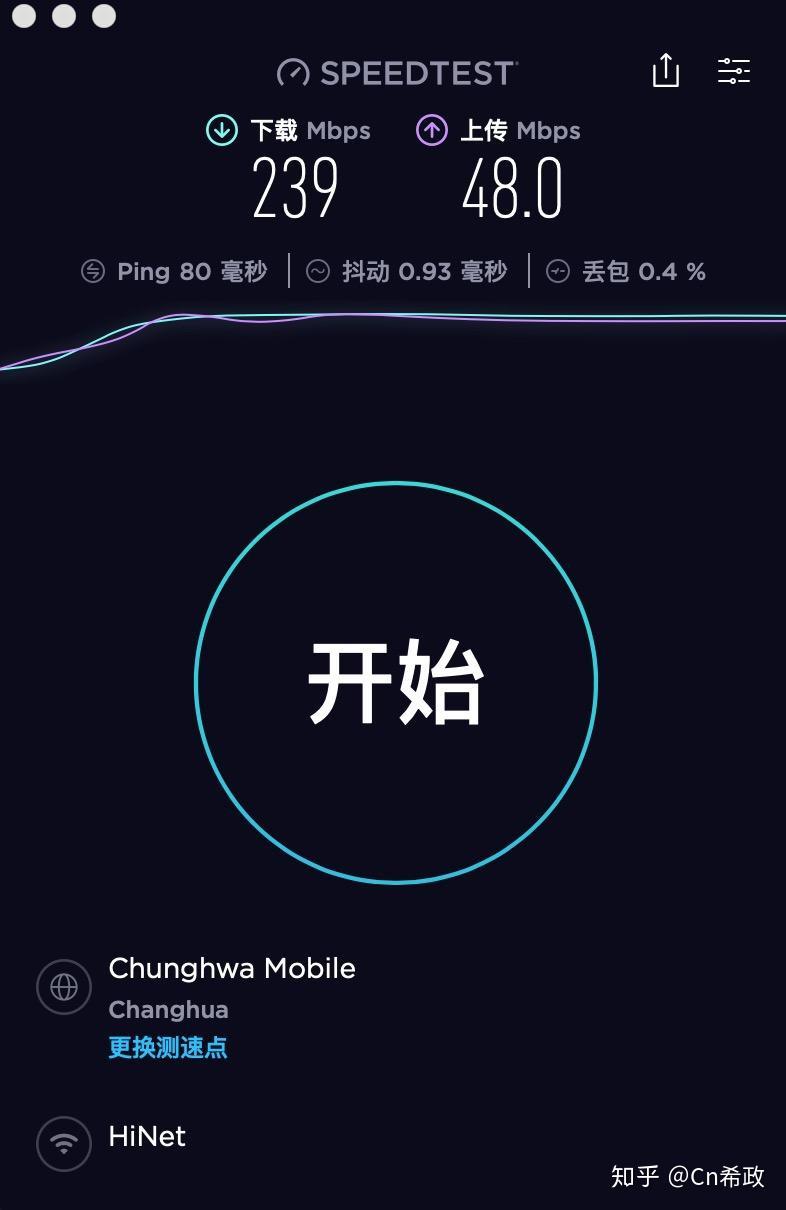Click the 上传 Mbps result value 48.0
Screen dimensions: 786x1210
click(513, 189)
